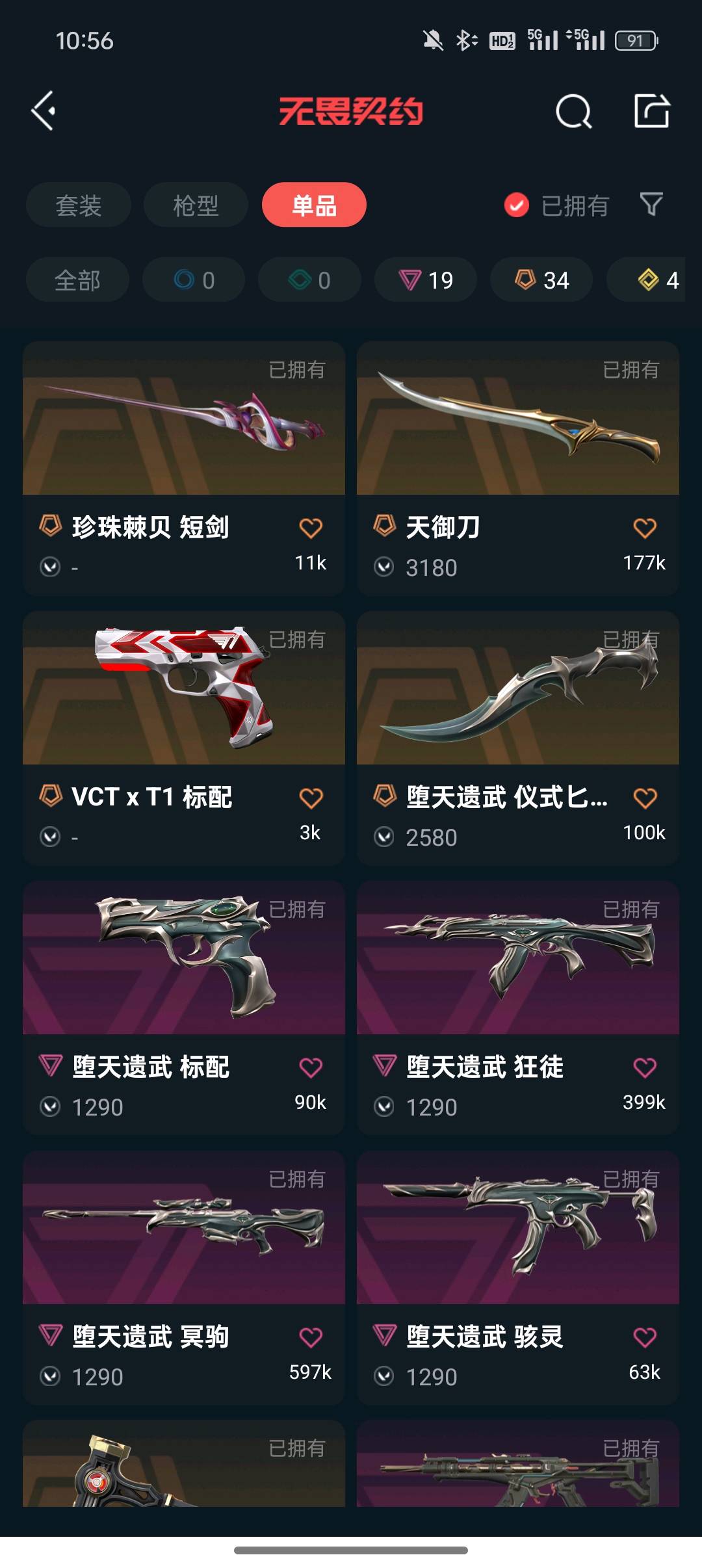Open the filter funnel icon
The image size is (702, 1568).
click(651, 205)
